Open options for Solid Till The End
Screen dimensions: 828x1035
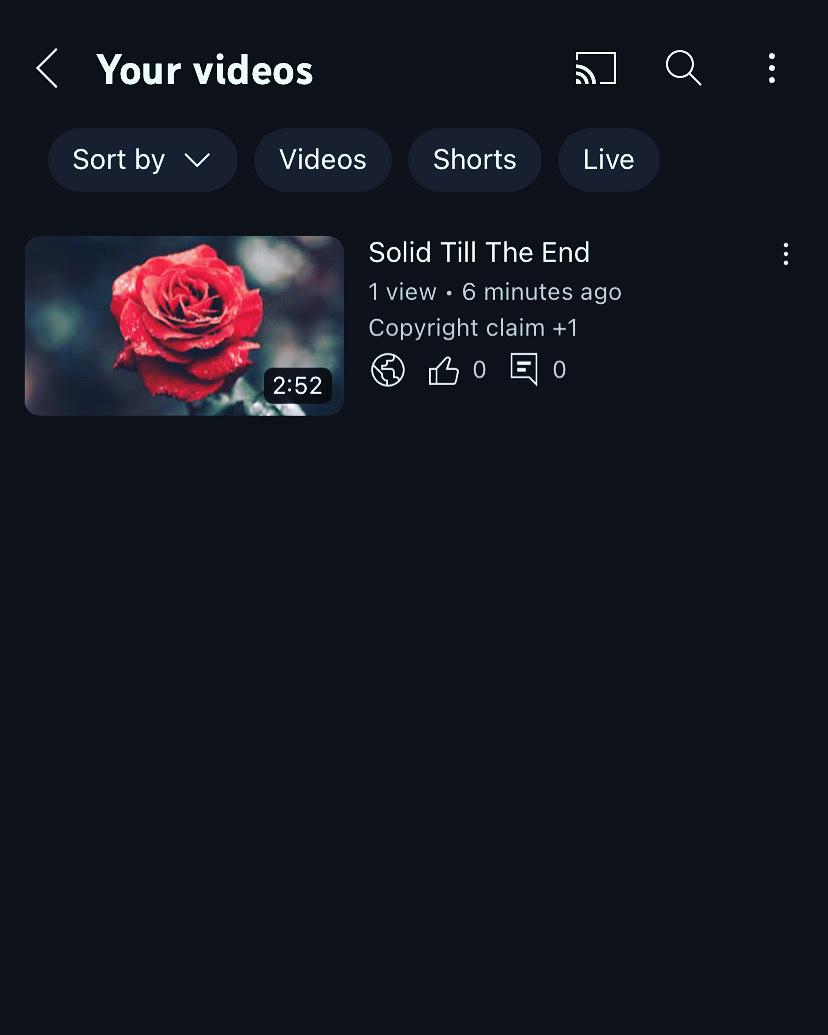[x=786, y=255]
